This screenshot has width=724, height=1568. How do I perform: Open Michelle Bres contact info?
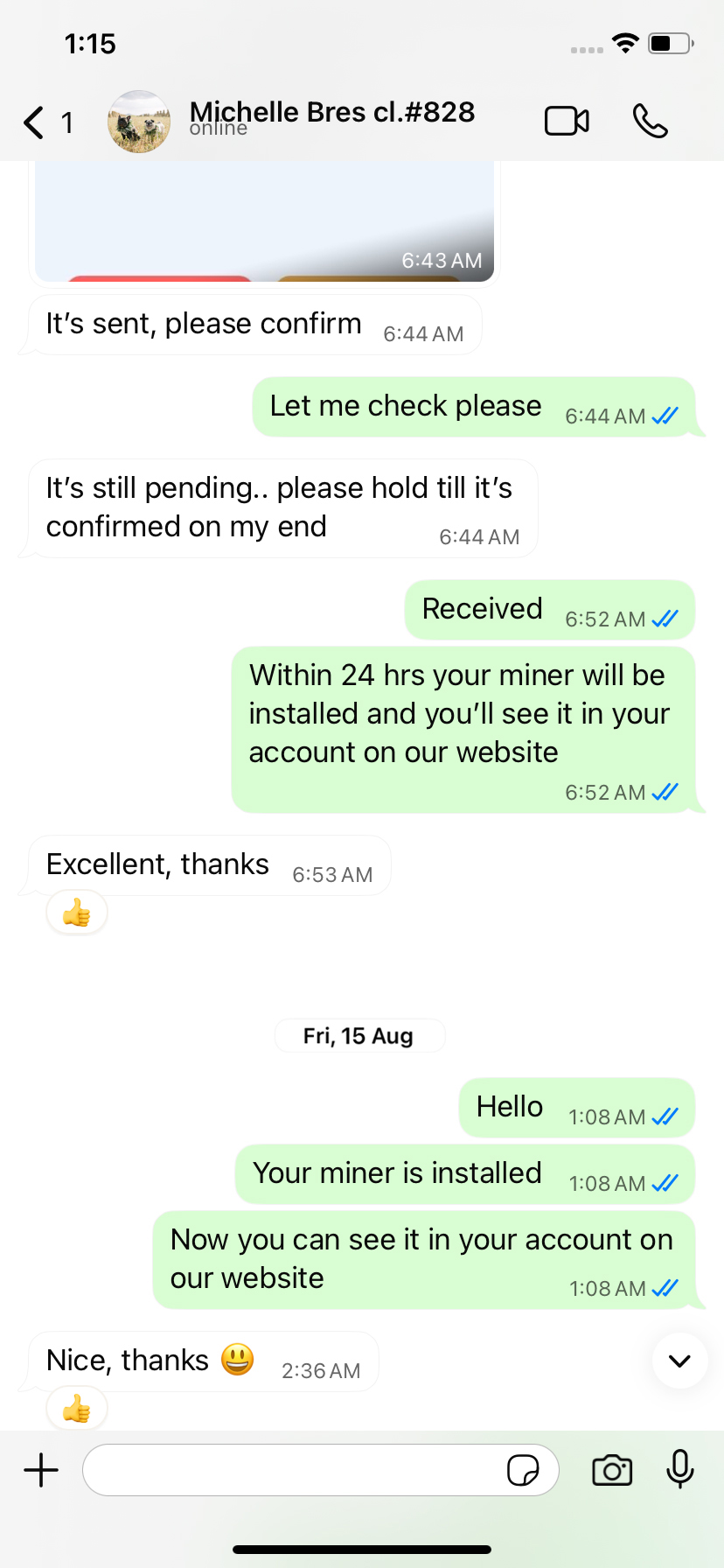[x=331, y=119]
